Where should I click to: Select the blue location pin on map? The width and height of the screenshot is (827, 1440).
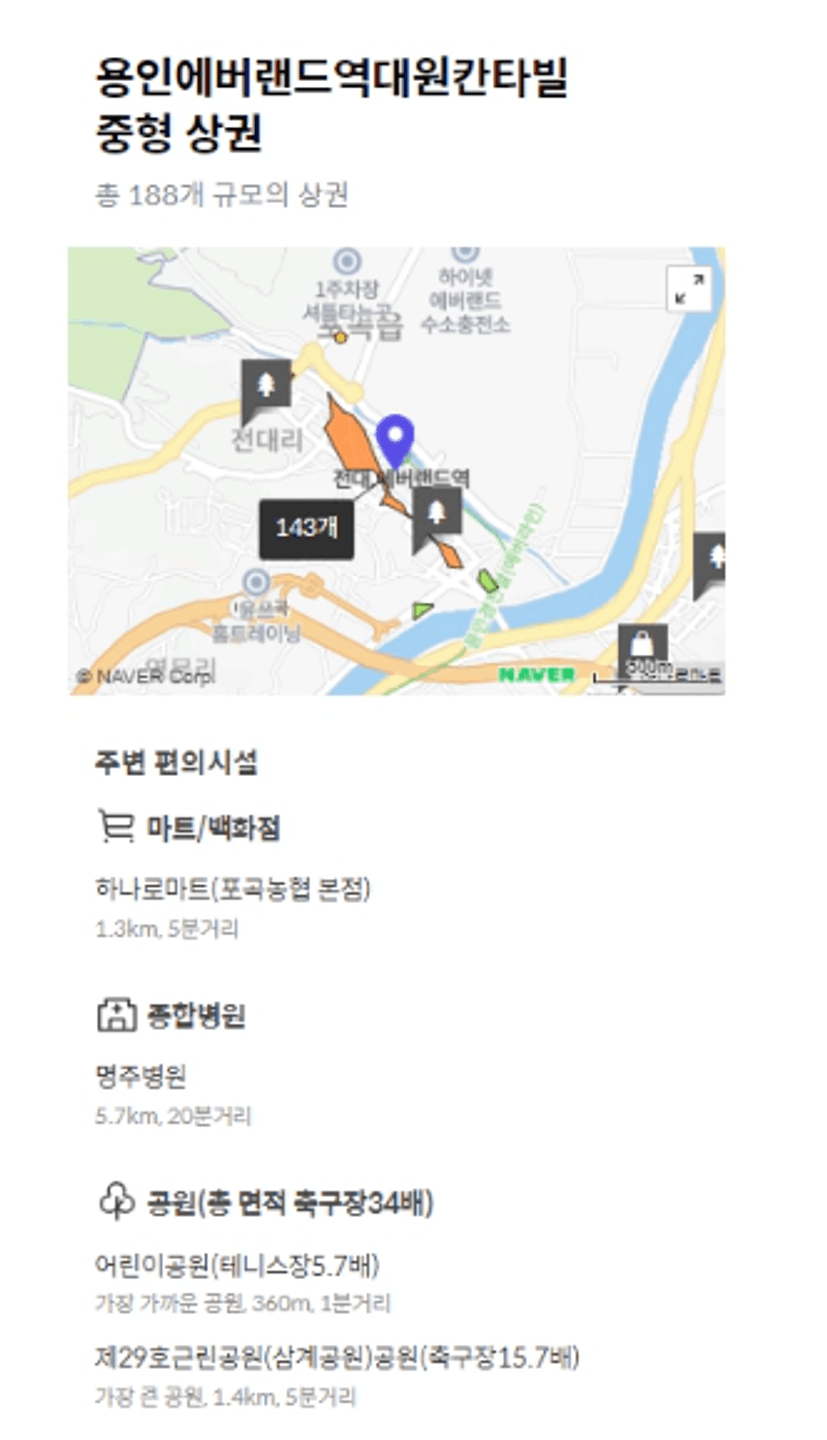[x=395, y=442]
